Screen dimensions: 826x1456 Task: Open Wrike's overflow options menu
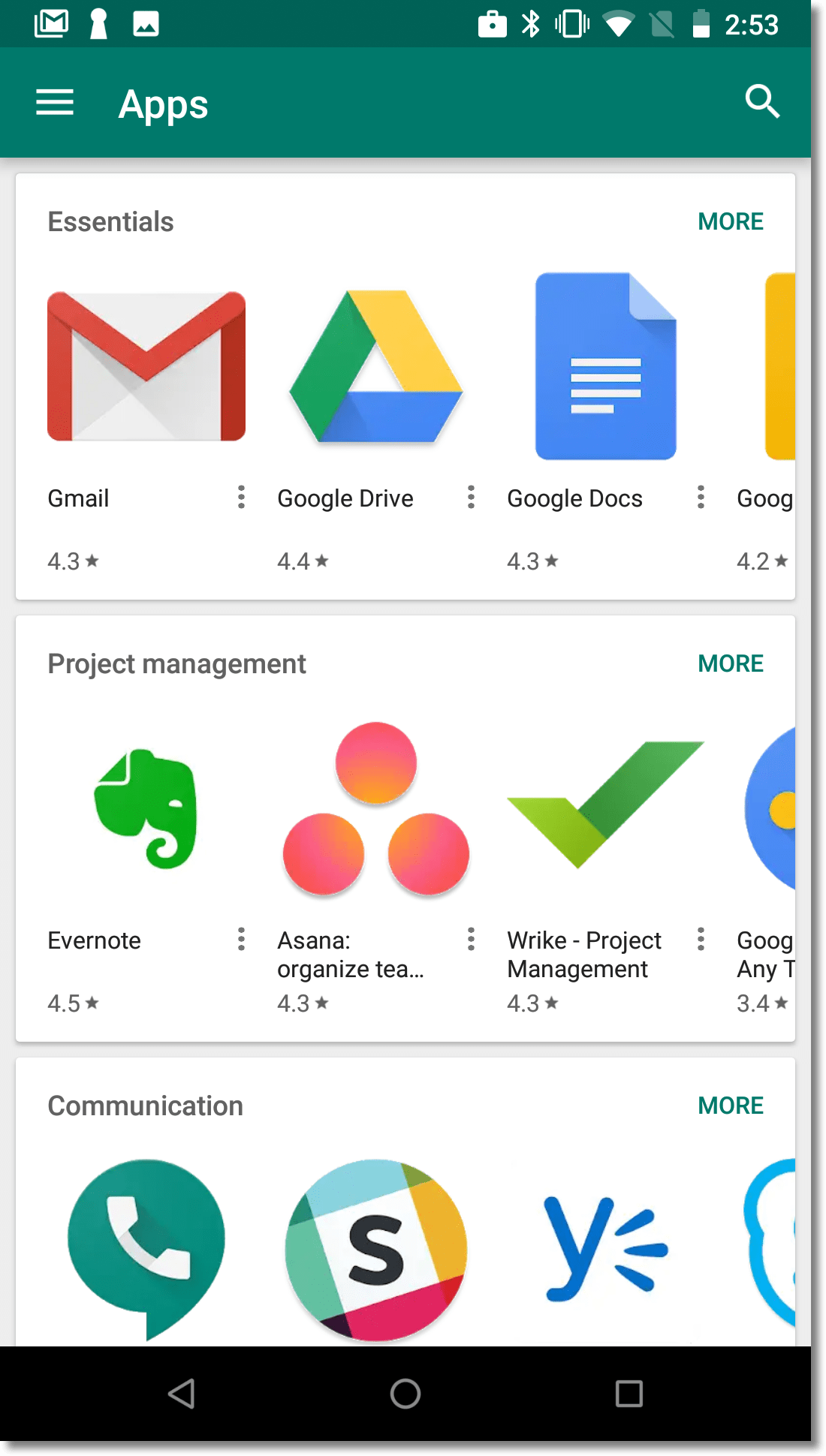(700, 939)
